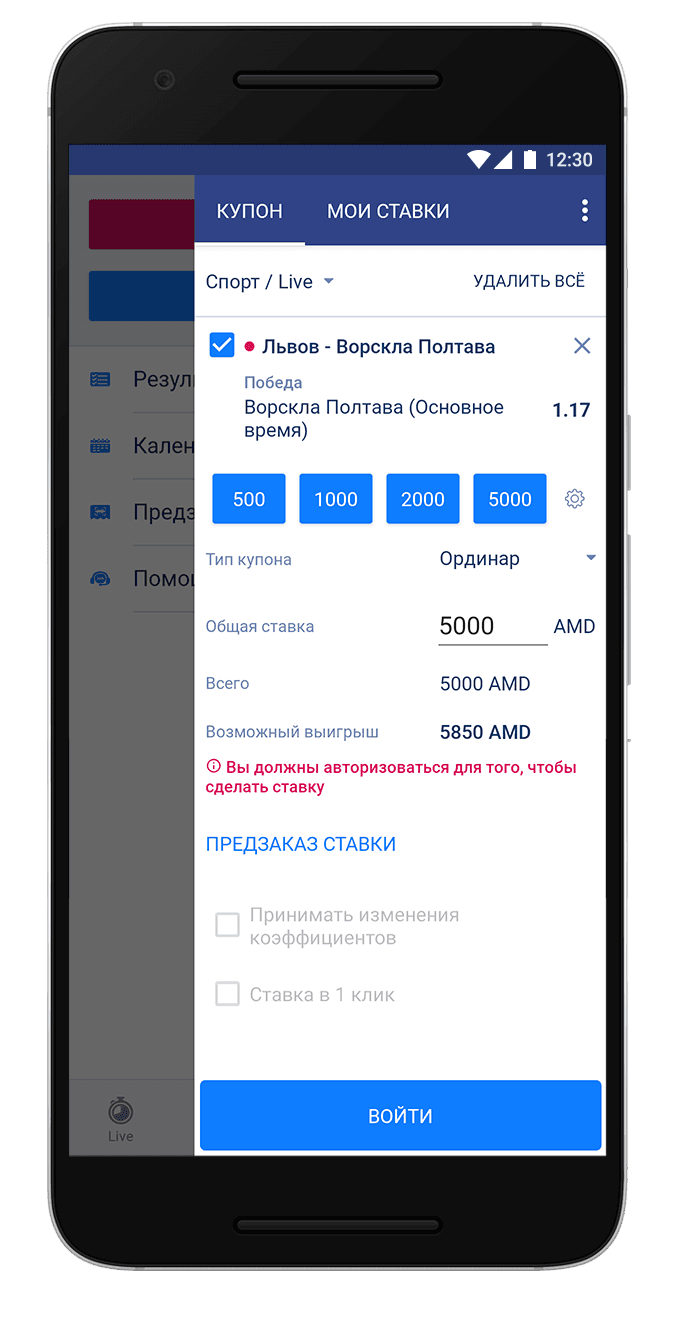Enable Ставка в 1 клик checkbox
The height and width of the screenshot is (1317, 678).
(228, 994)
